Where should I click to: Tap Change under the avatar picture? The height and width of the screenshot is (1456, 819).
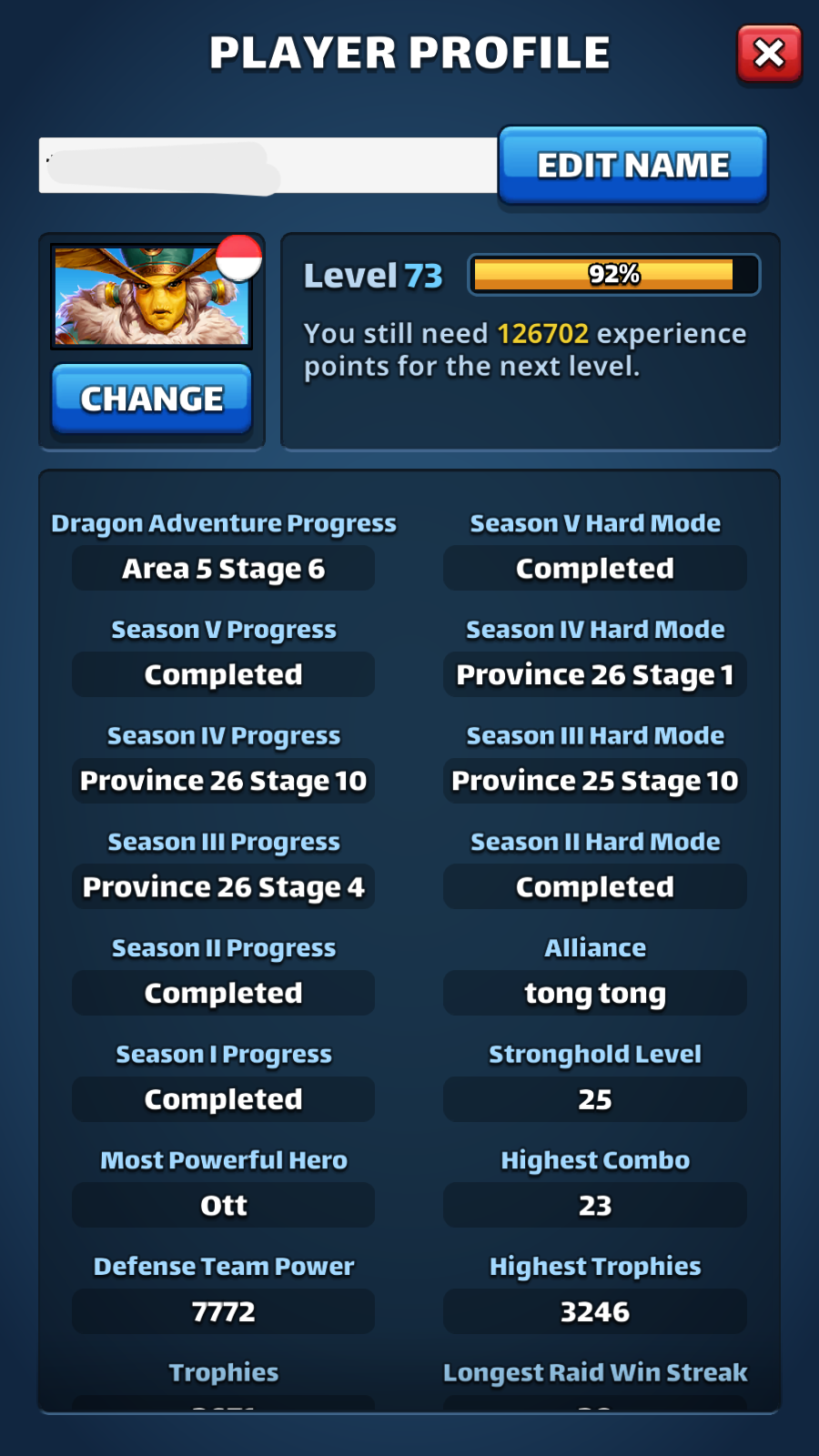click(x=152, y=399)
